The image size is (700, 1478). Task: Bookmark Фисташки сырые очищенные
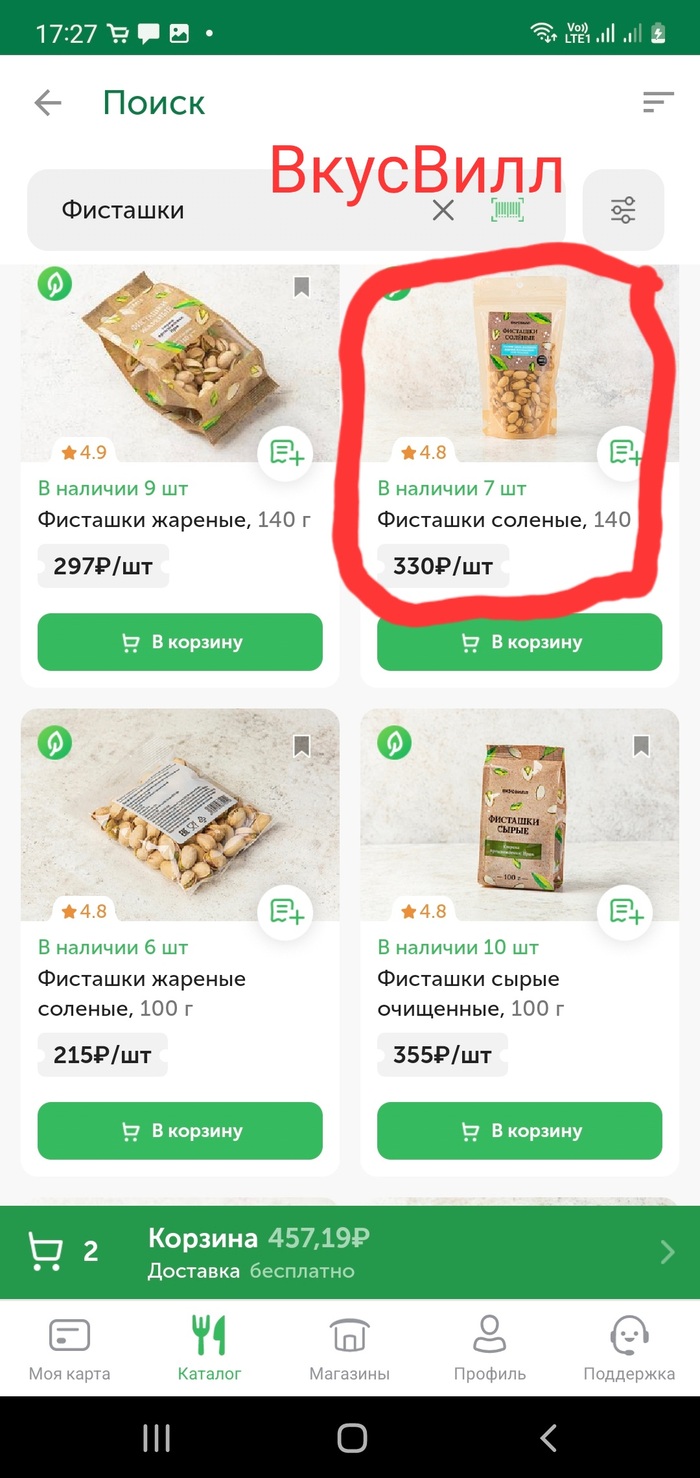pyautogui.click(x=641, y=746)
